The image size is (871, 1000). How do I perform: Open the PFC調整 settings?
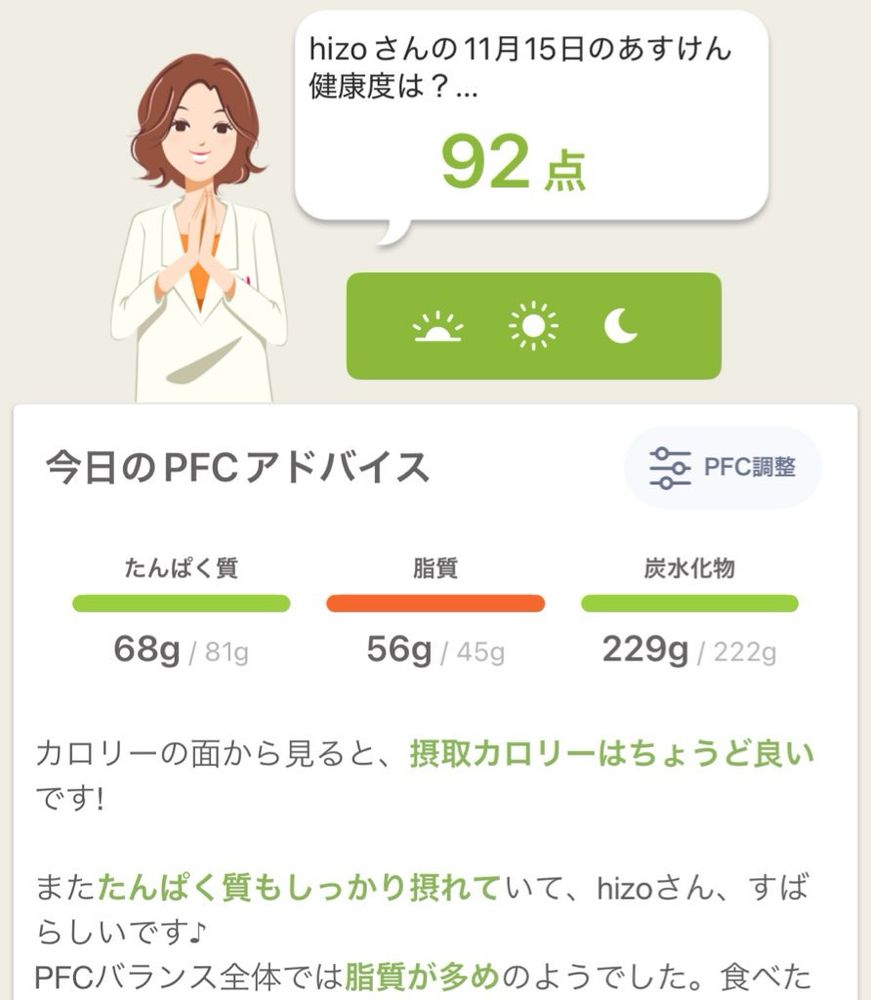(x=722, y=467)
